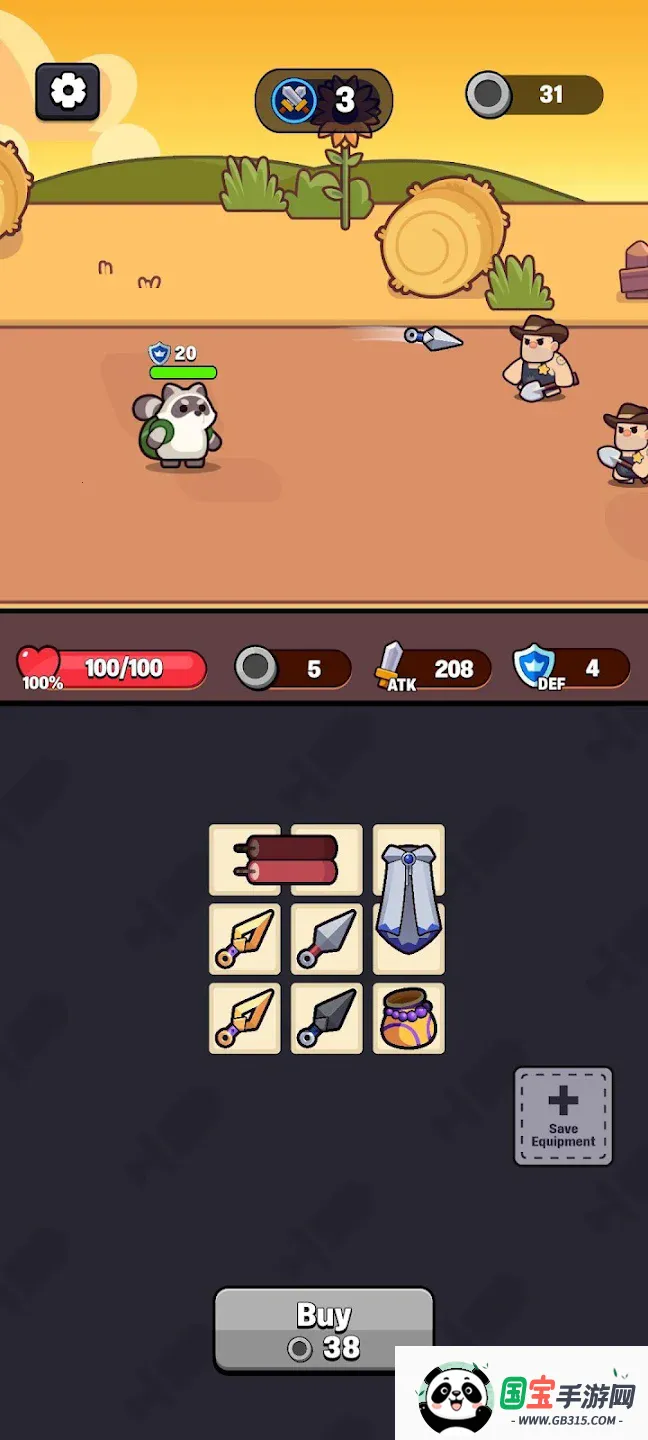Select the silver cloak item
The width and height of the screenshot is (648, 1440).
click(408, 898)
